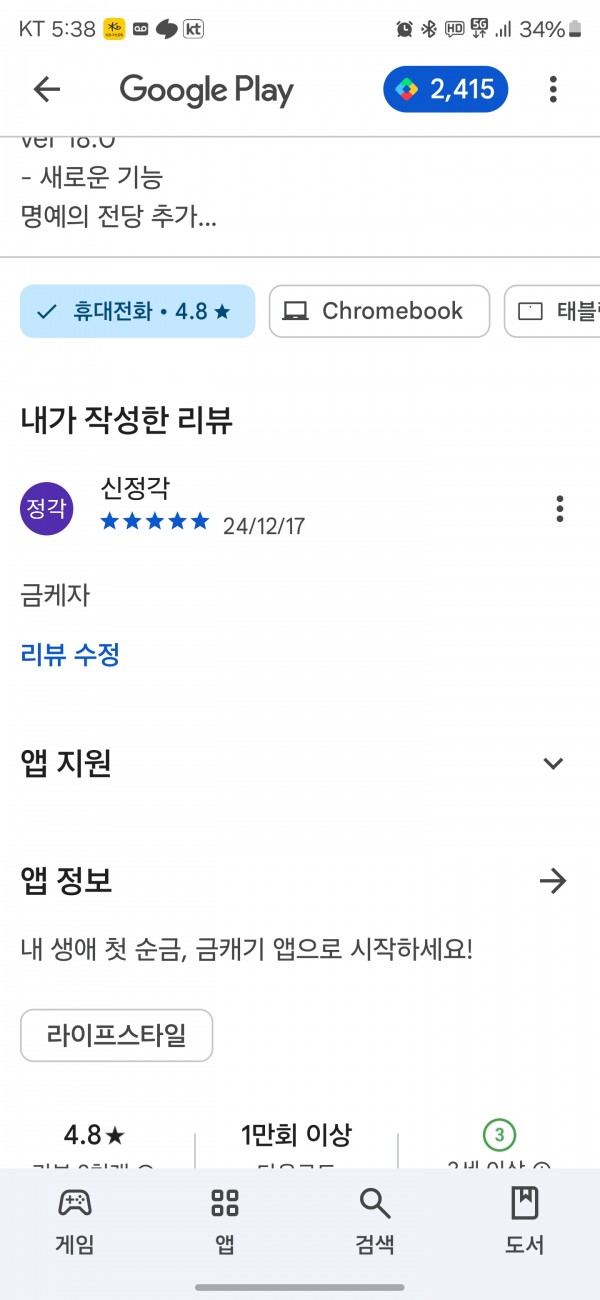The image size is (600, 1300).
Task: Expand the 앱 지원 section
Action: (x=553, y=764)
